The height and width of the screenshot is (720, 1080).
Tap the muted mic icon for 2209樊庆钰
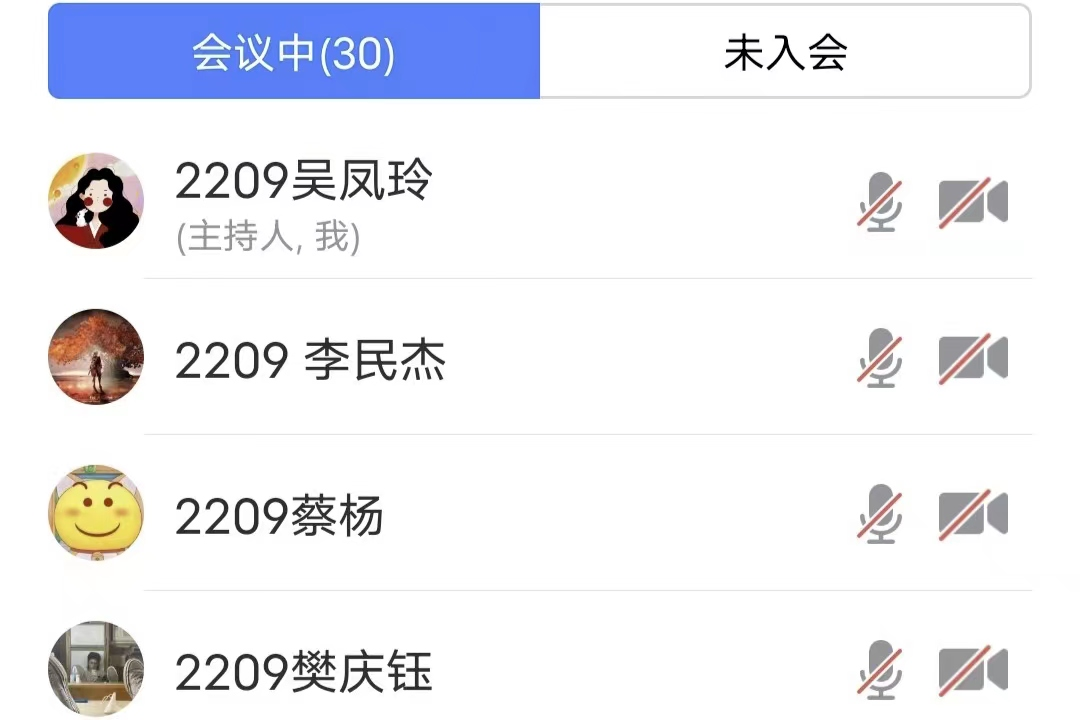880,670
